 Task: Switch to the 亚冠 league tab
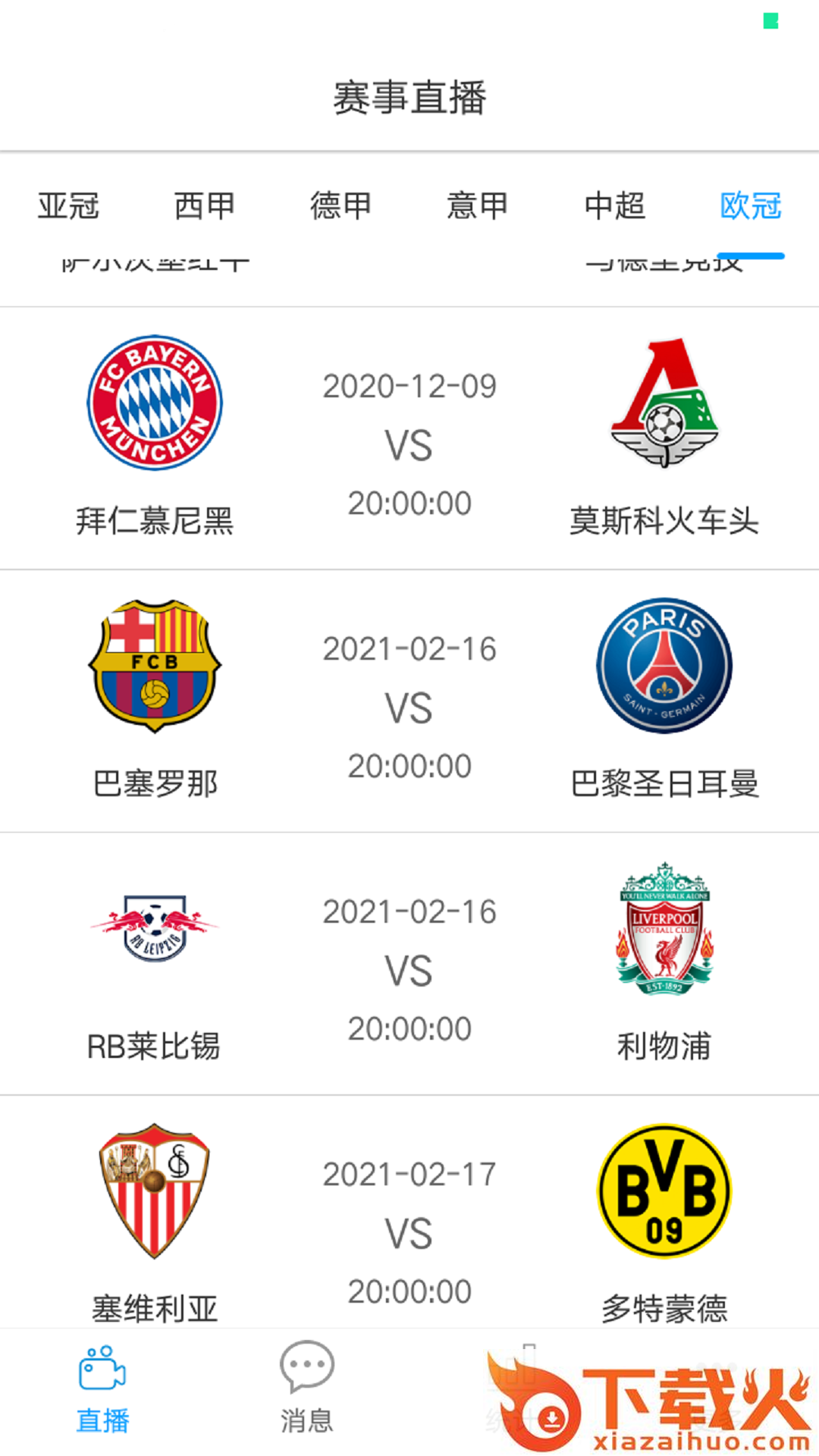(68, 206)
